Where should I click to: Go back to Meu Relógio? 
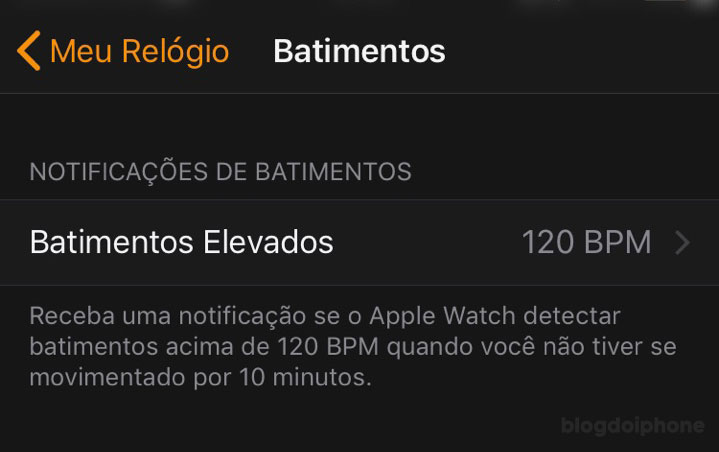tap(124, 51)
